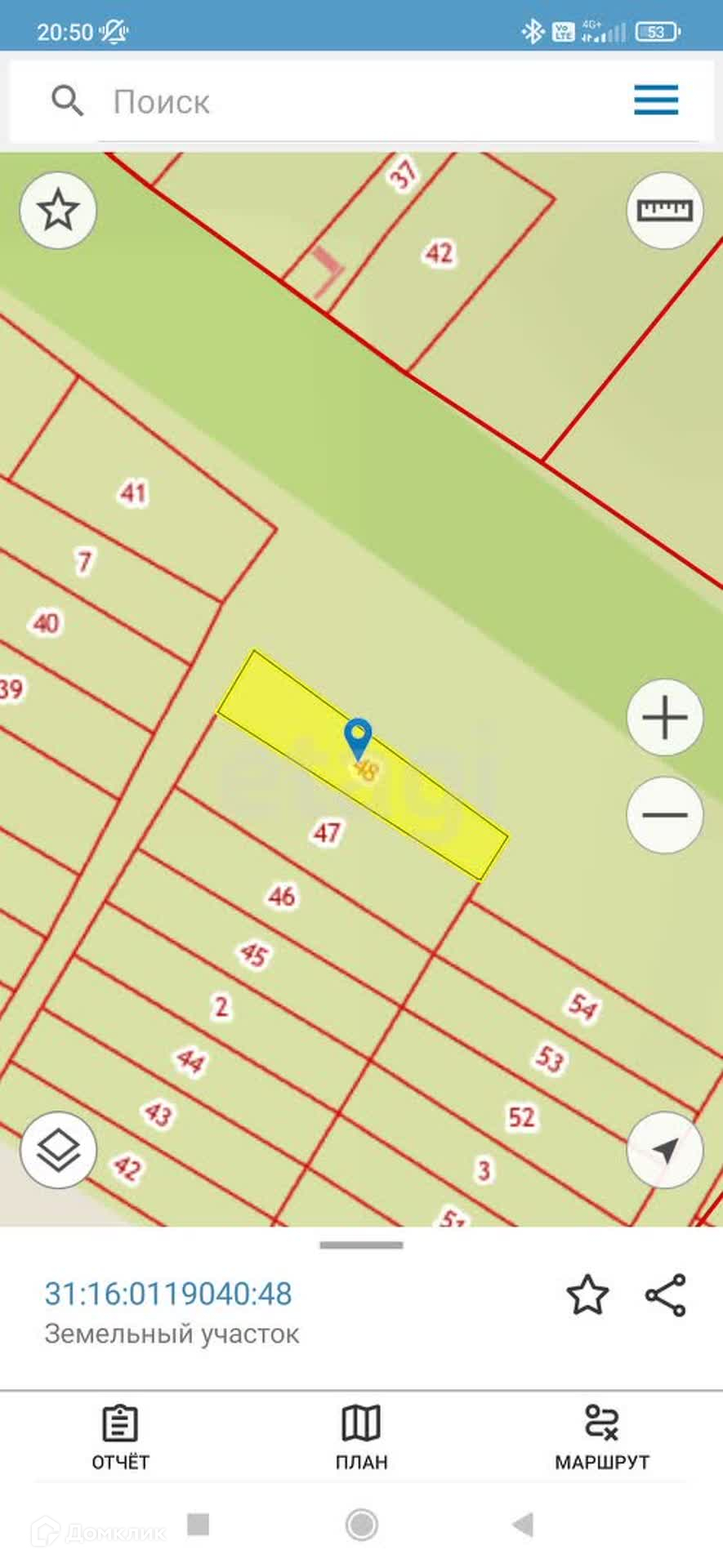
Task: Open the hamburger menu
Action: pyautogui.click(x=656, y=100)
